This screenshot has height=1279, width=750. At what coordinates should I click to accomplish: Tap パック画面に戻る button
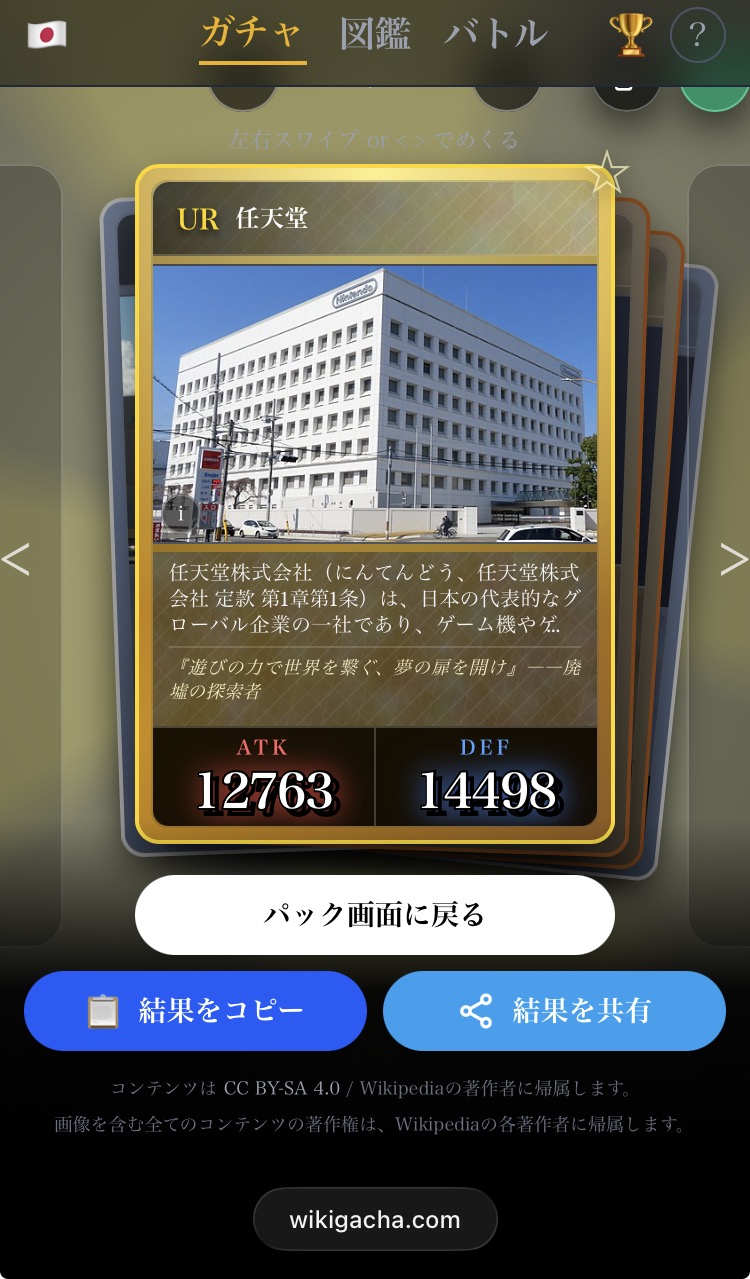coord(375,915)
